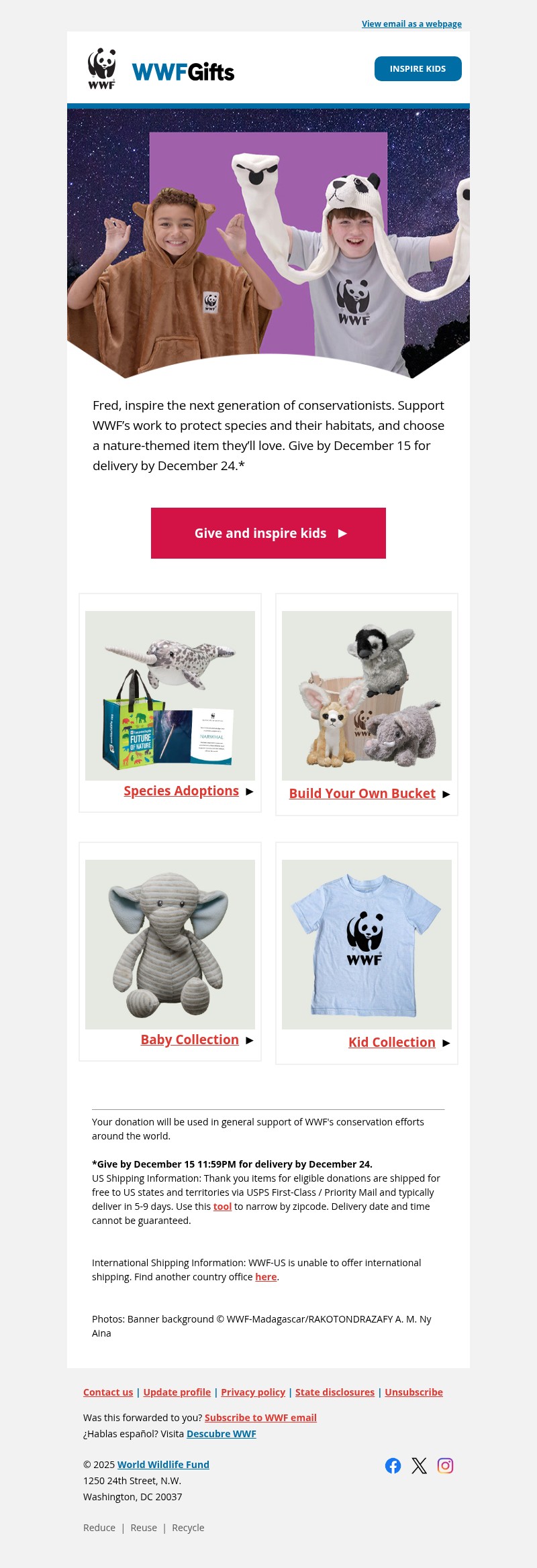537x1568 pixels.
Task: Find another country office here link
Action: (266, 1277)
